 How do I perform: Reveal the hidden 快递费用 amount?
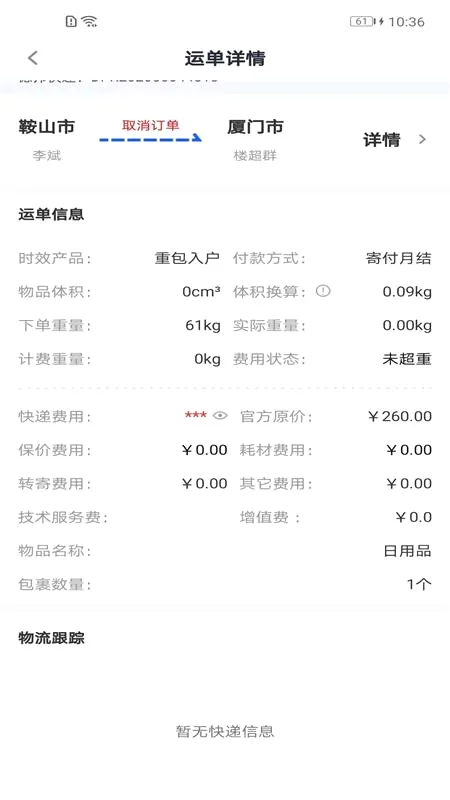(220, 415)
